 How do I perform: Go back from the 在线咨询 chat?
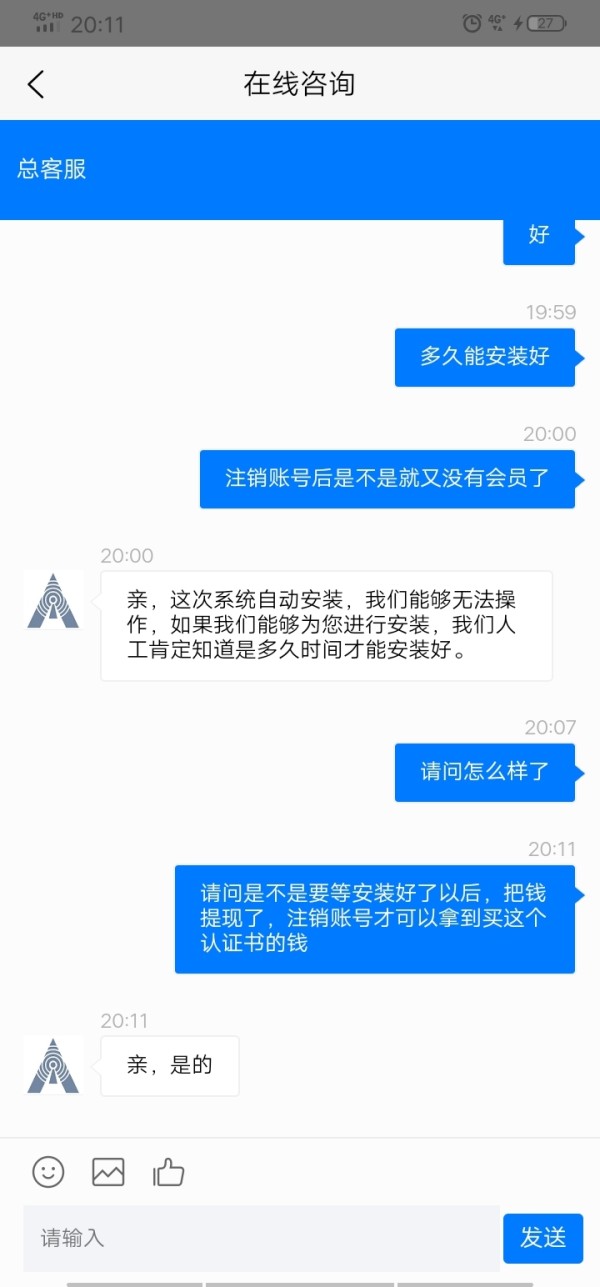(36, 84)
